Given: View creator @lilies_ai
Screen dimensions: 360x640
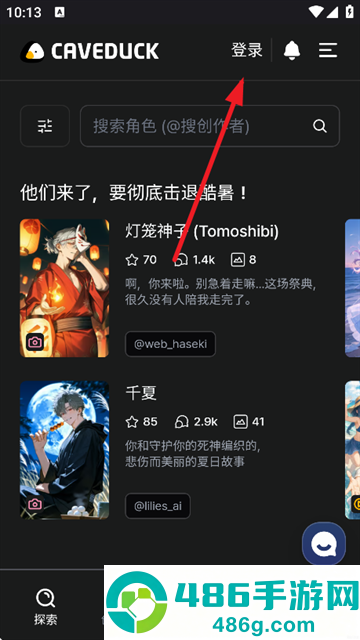Looking at the screenshot, I should [x=158, y=506].
